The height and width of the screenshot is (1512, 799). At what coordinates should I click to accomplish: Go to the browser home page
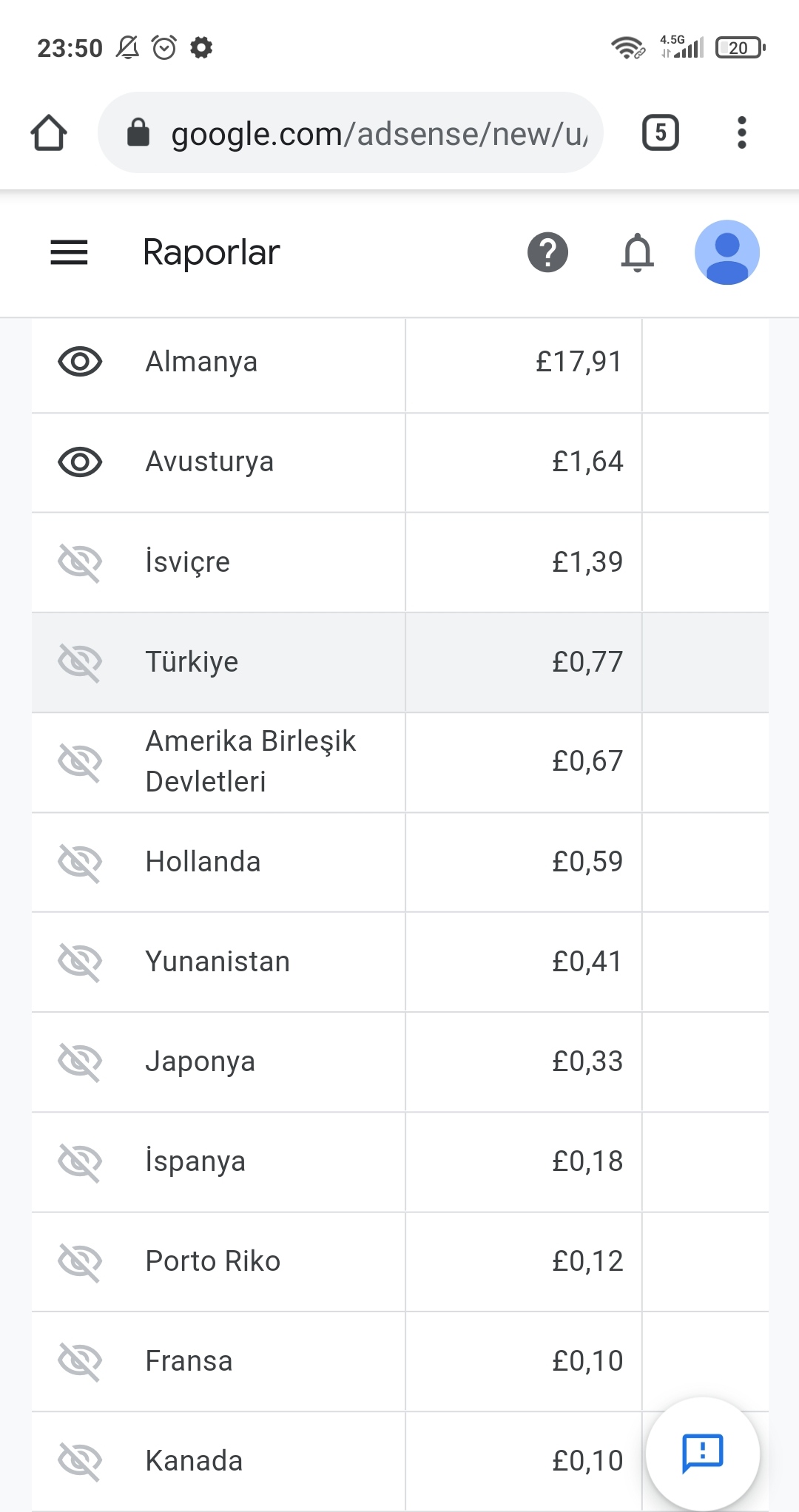coord(49,133)
